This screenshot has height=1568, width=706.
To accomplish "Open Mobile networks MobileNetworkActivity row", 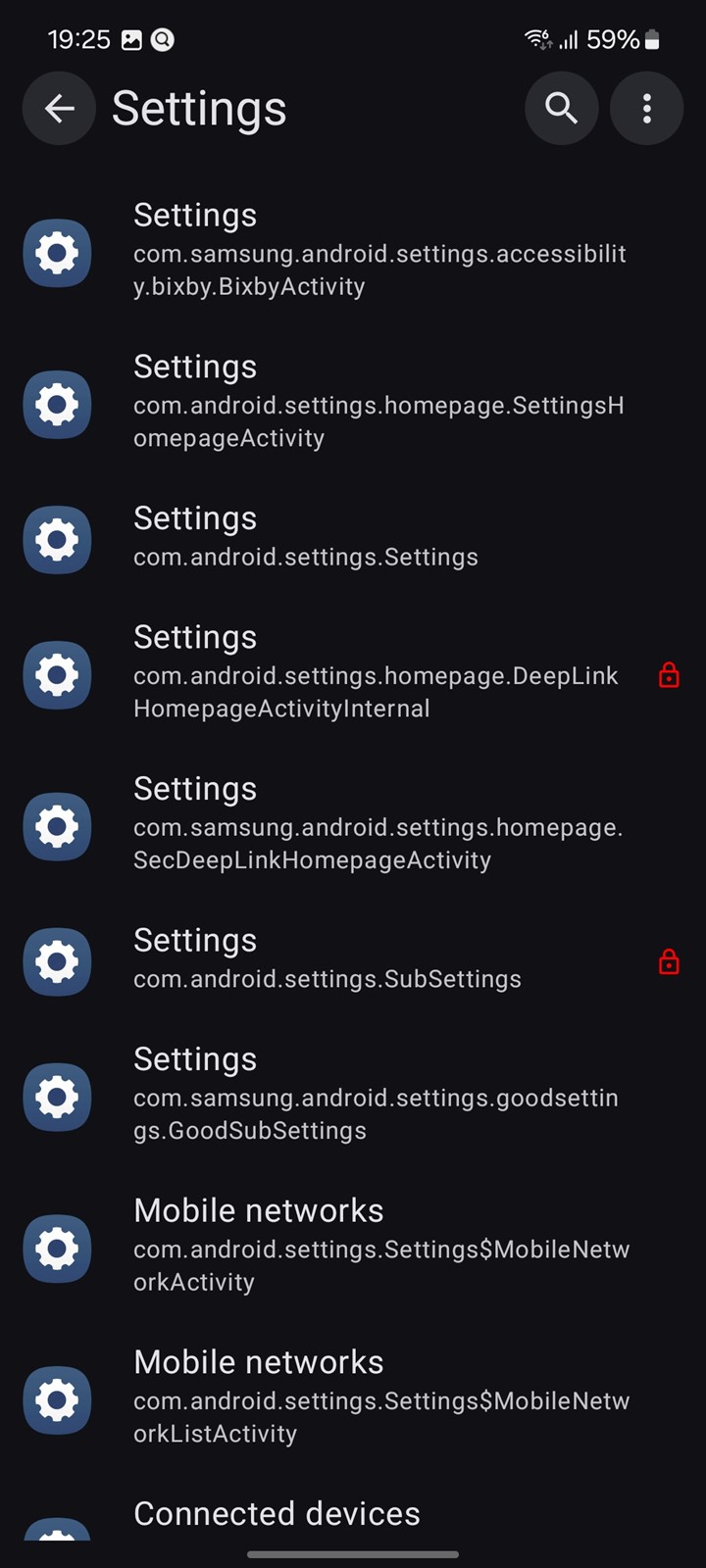I will point(353,1249).
